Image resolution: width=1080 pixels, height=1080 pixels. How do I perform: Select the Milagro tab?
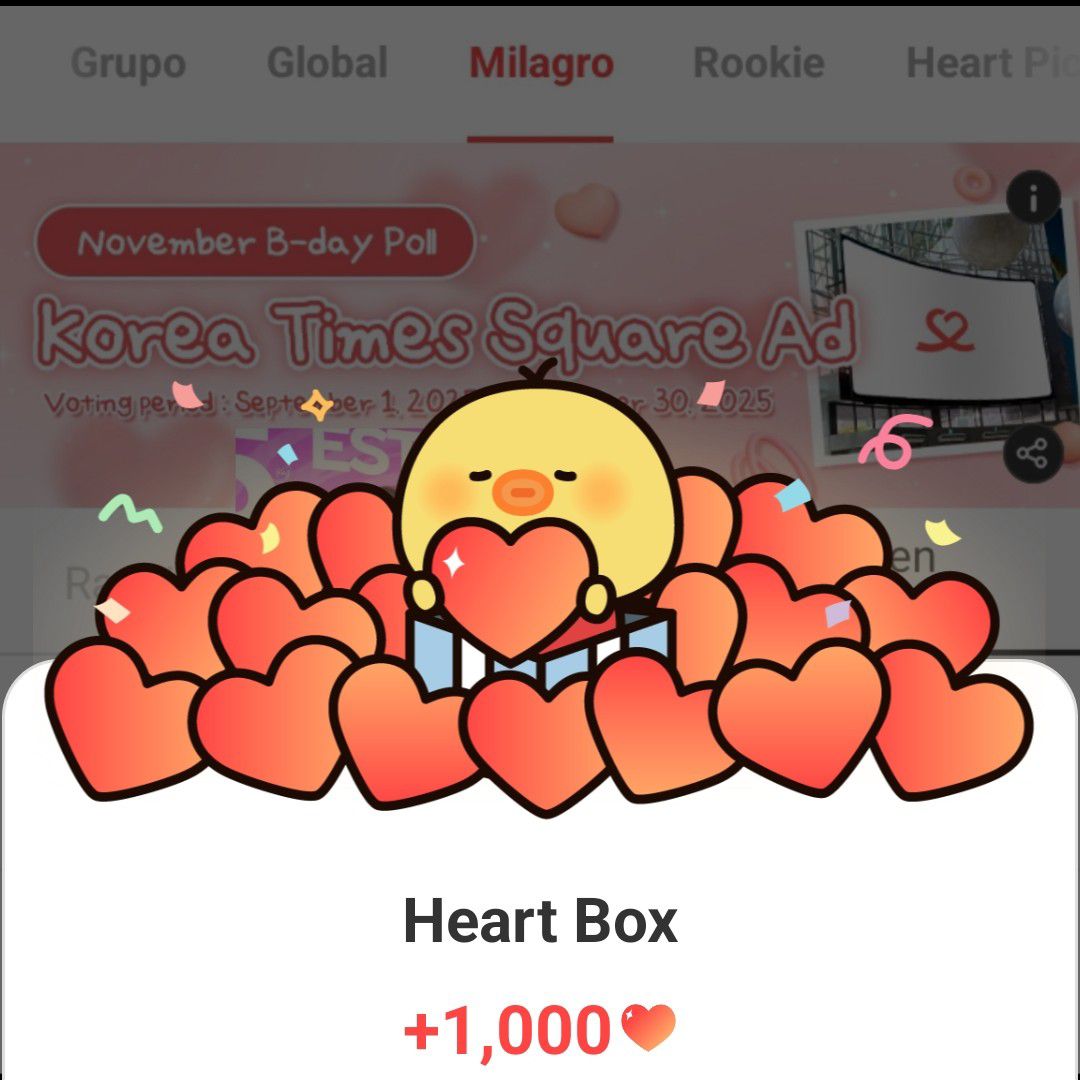pos(541,64)
